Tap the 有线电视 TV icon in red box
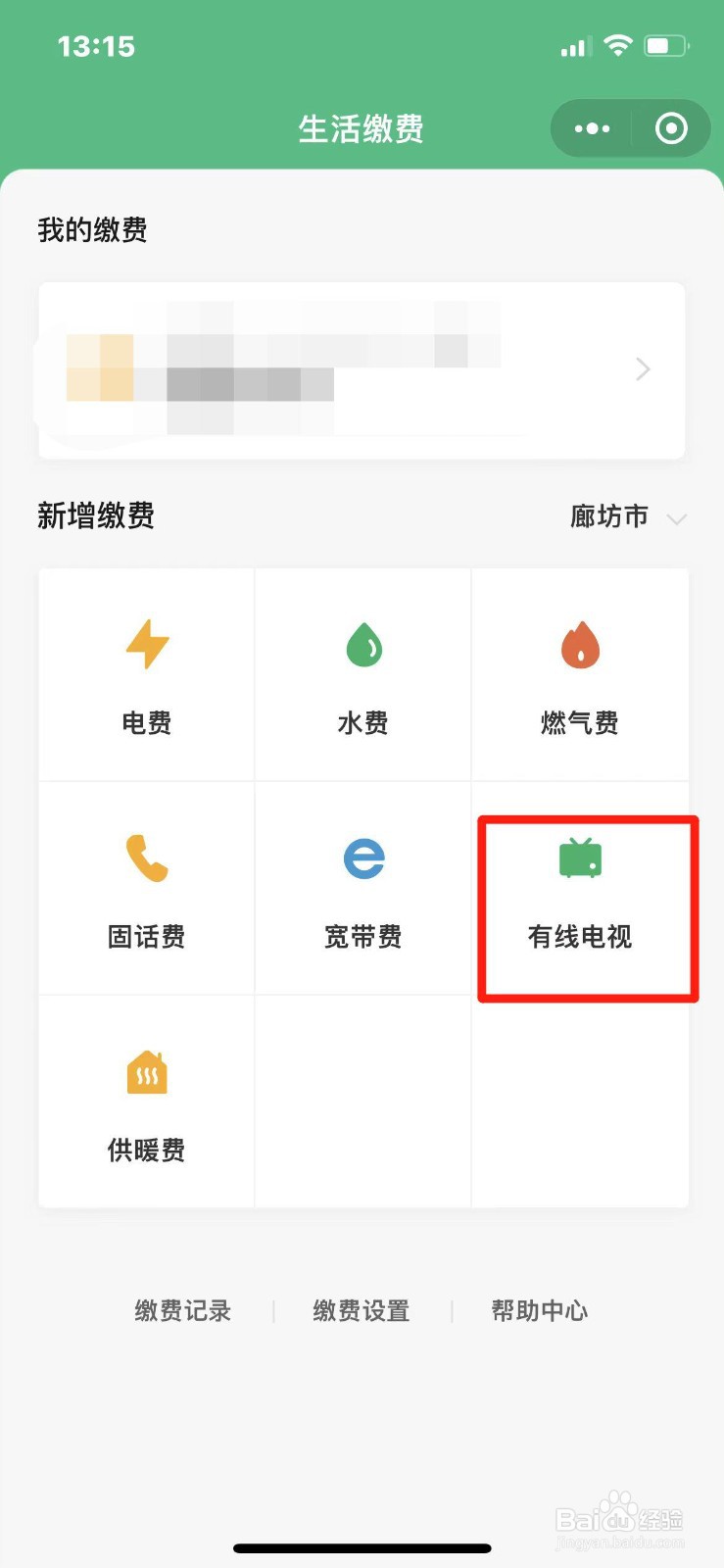 coord(582,857)
